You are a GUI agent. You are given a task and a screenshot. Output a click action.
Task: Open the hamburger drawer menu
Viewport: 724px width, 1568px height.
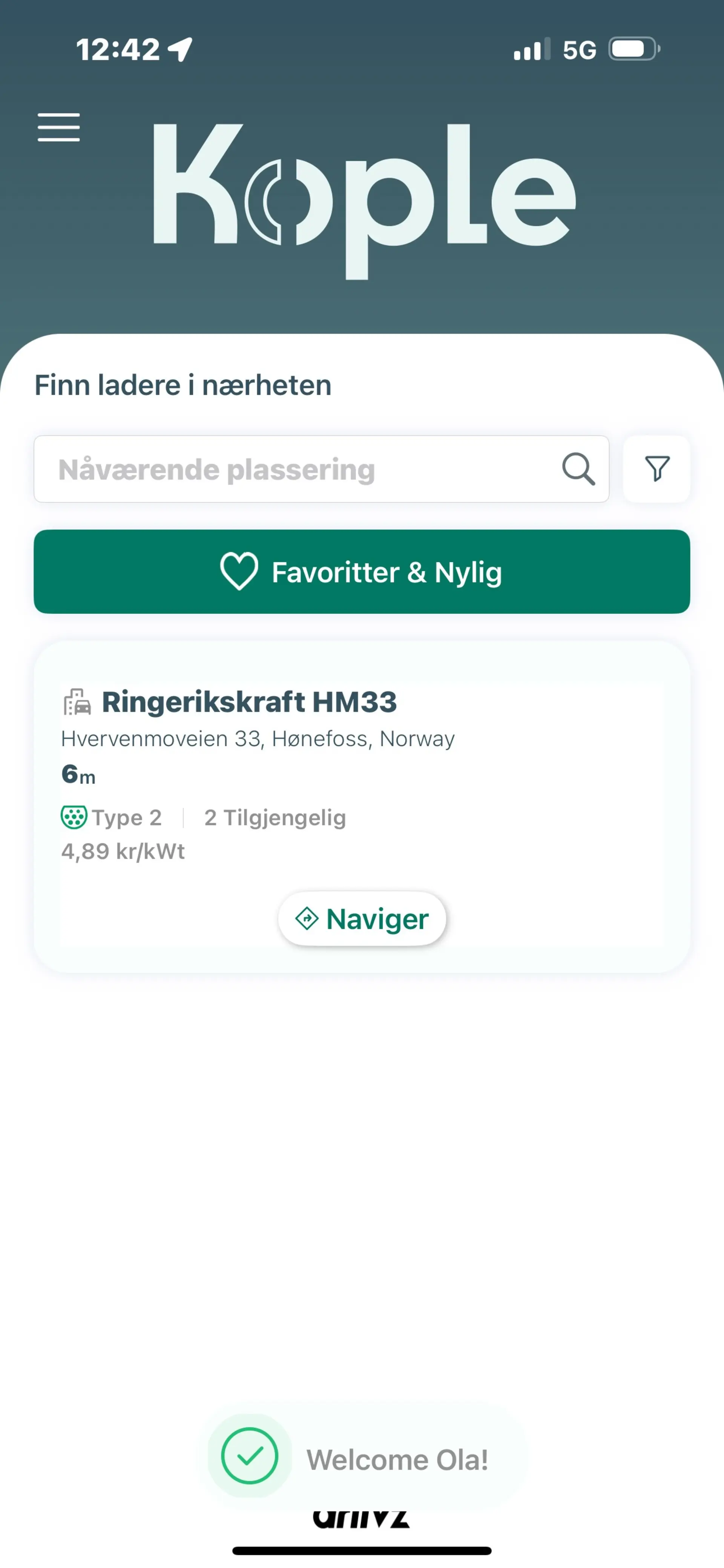58,127
